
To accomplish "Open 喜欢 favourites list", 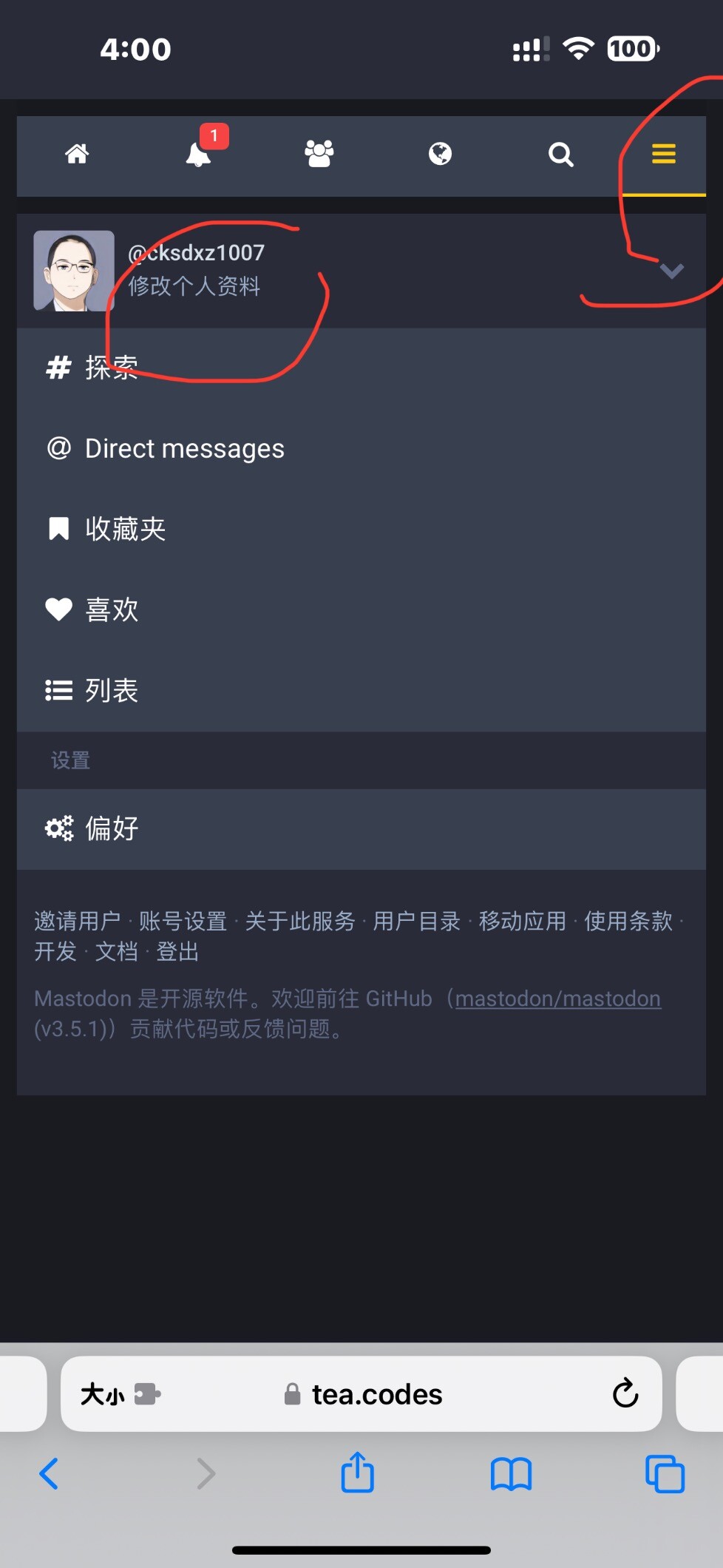I will tap(111, 609).
